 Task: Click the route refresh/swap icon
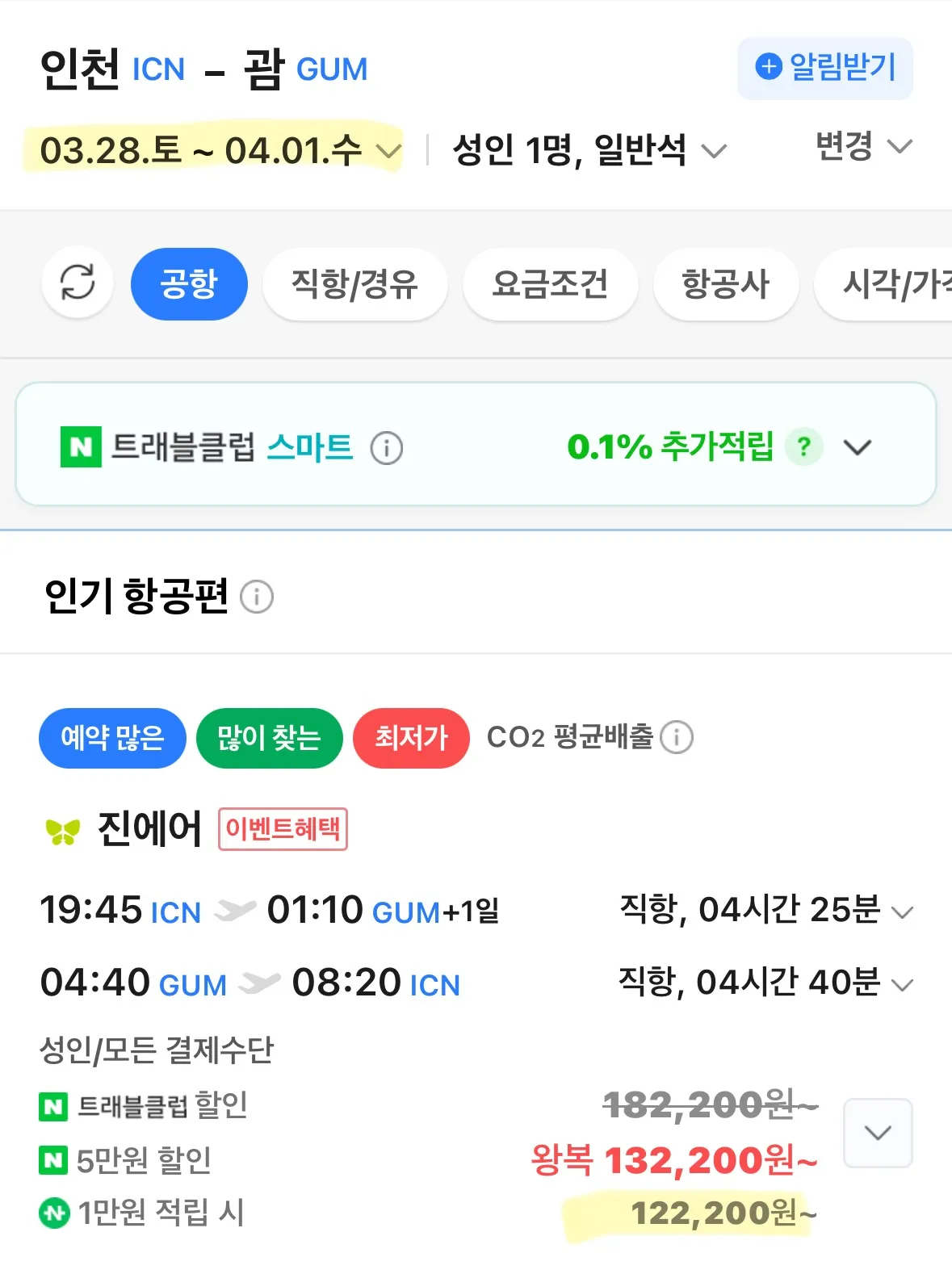[77, 284]
